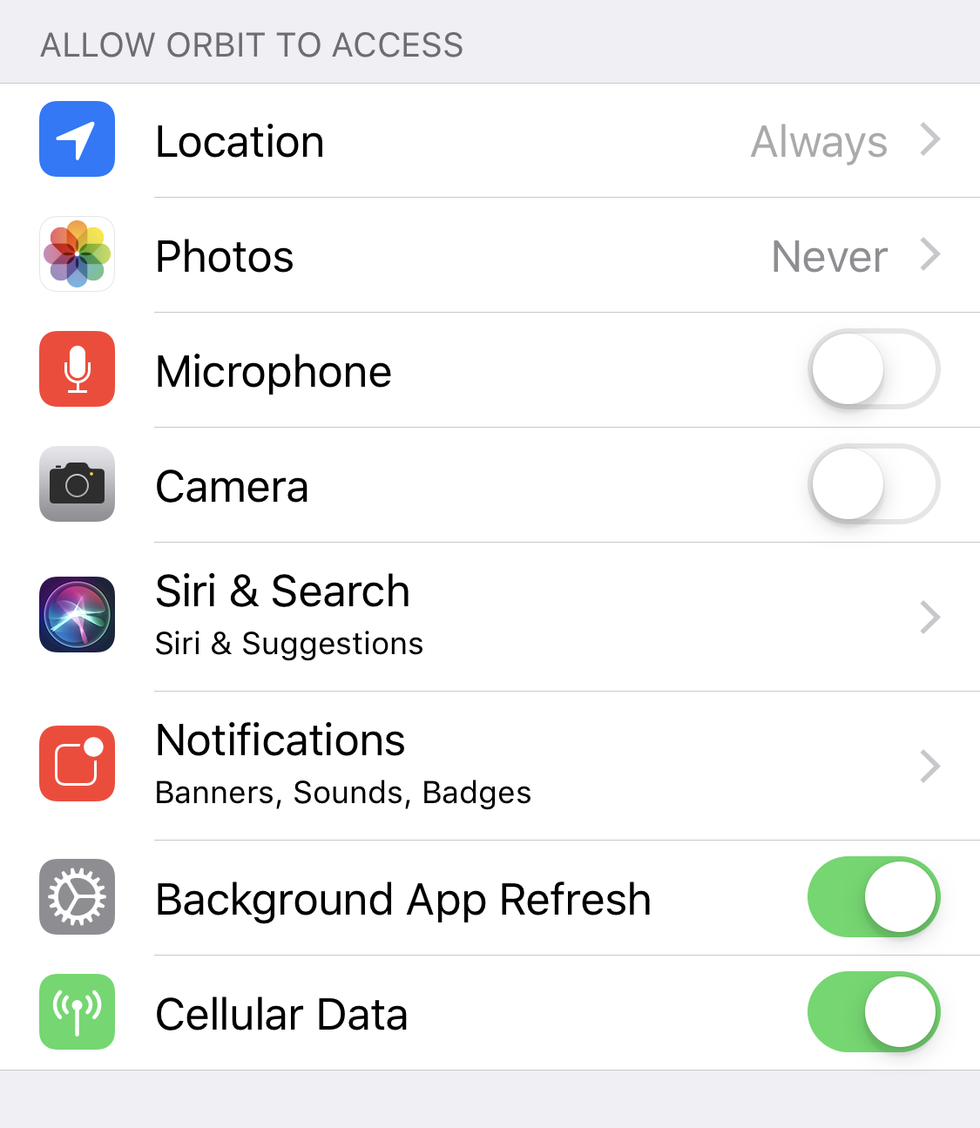Turn off Cellular Data
The height and width of the screenshot is (1128, 980).
pos(873,1012)
